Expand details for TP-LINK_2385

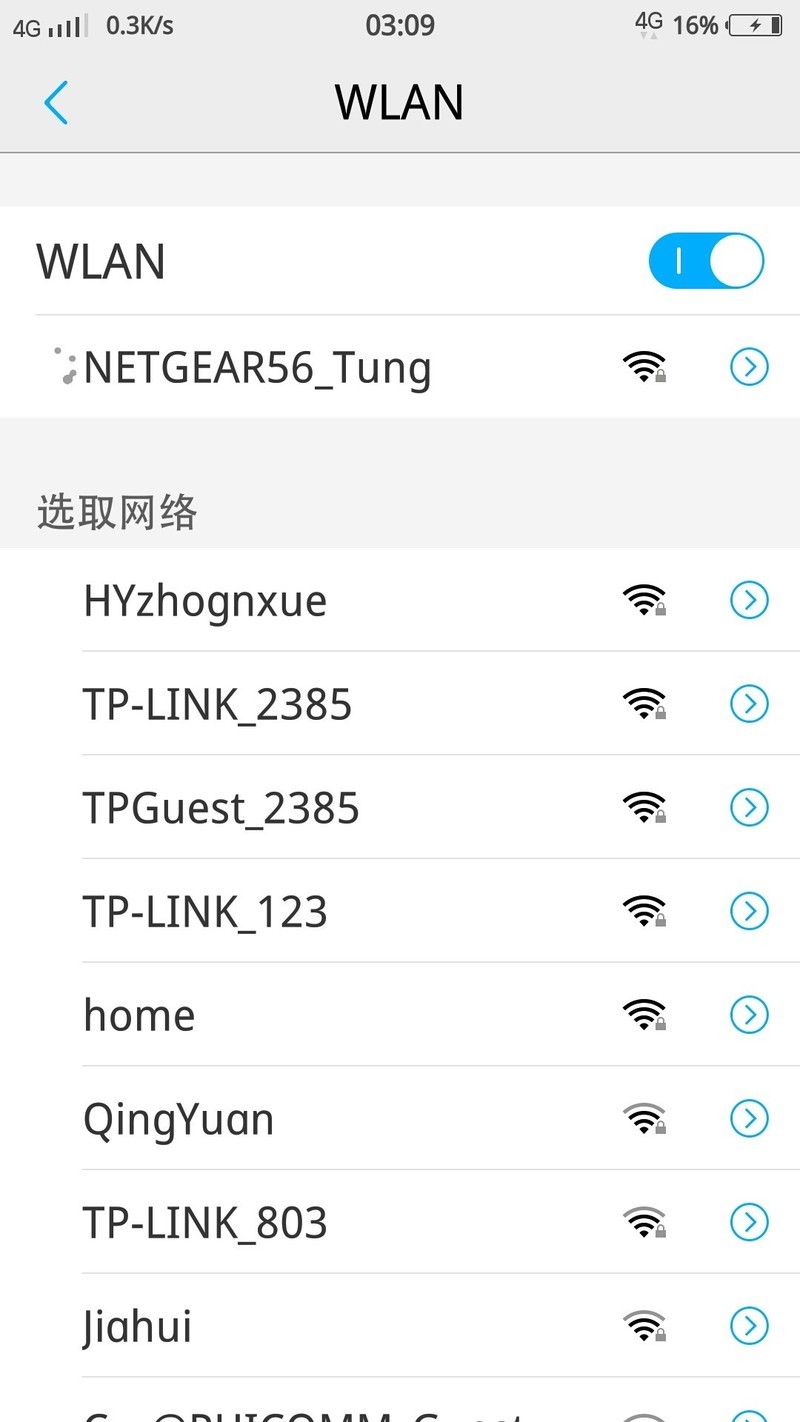point(749,704)
